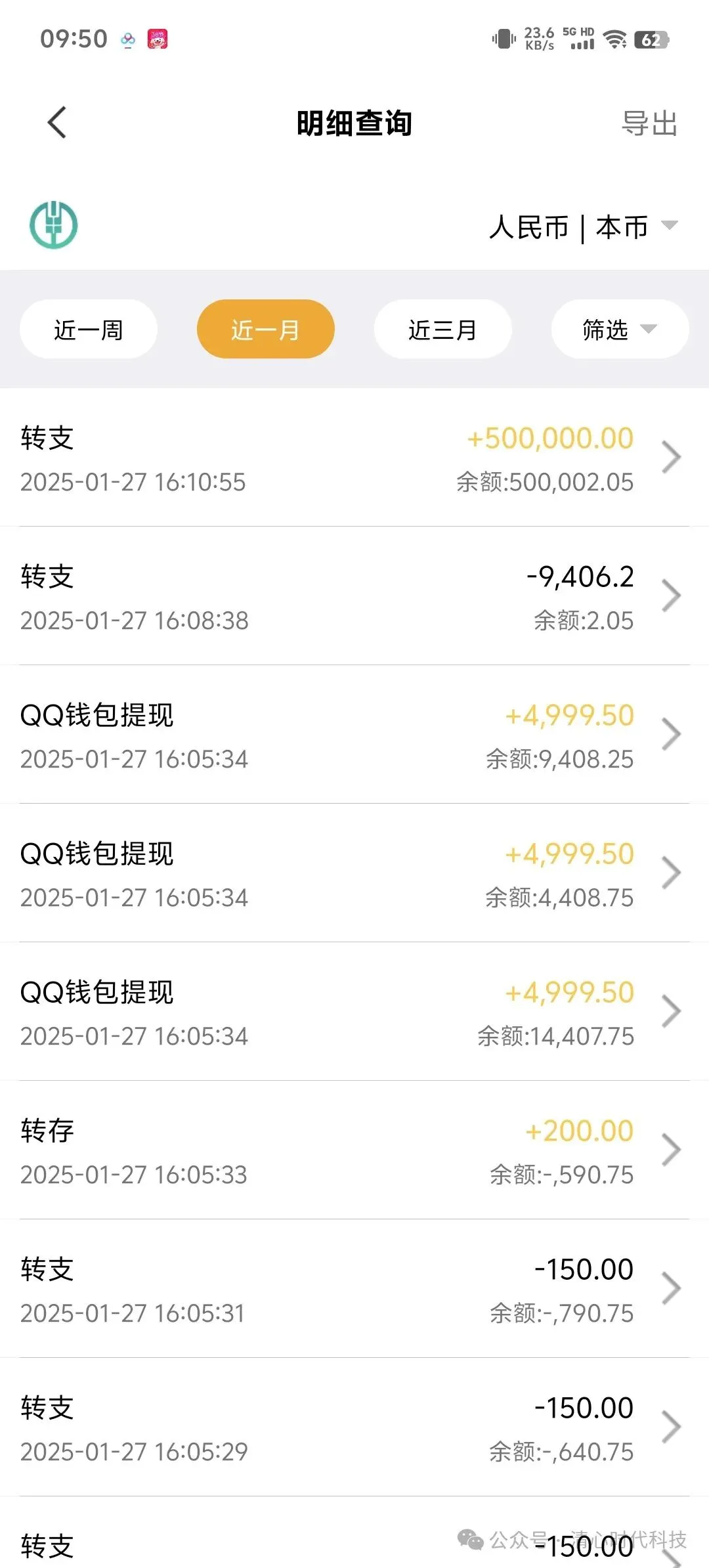Open the +500,000.00 转支 transaction

click(354, 458)
